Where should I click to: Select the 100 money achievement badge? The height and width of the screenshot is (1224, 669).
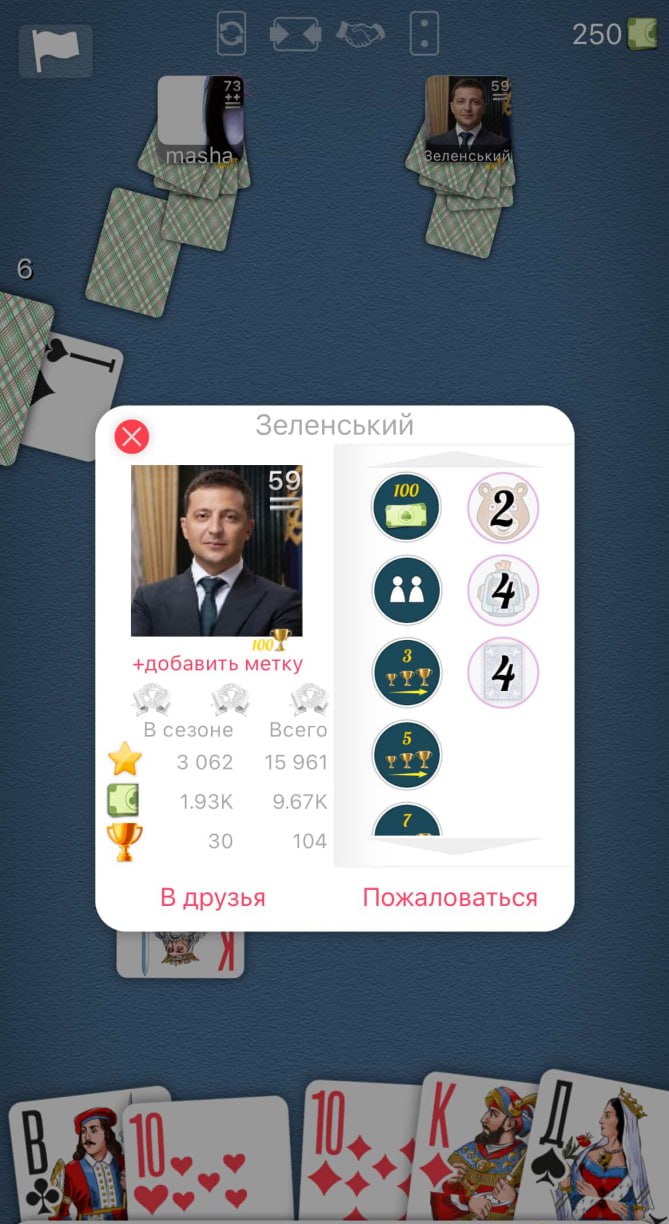coord(406,507)
